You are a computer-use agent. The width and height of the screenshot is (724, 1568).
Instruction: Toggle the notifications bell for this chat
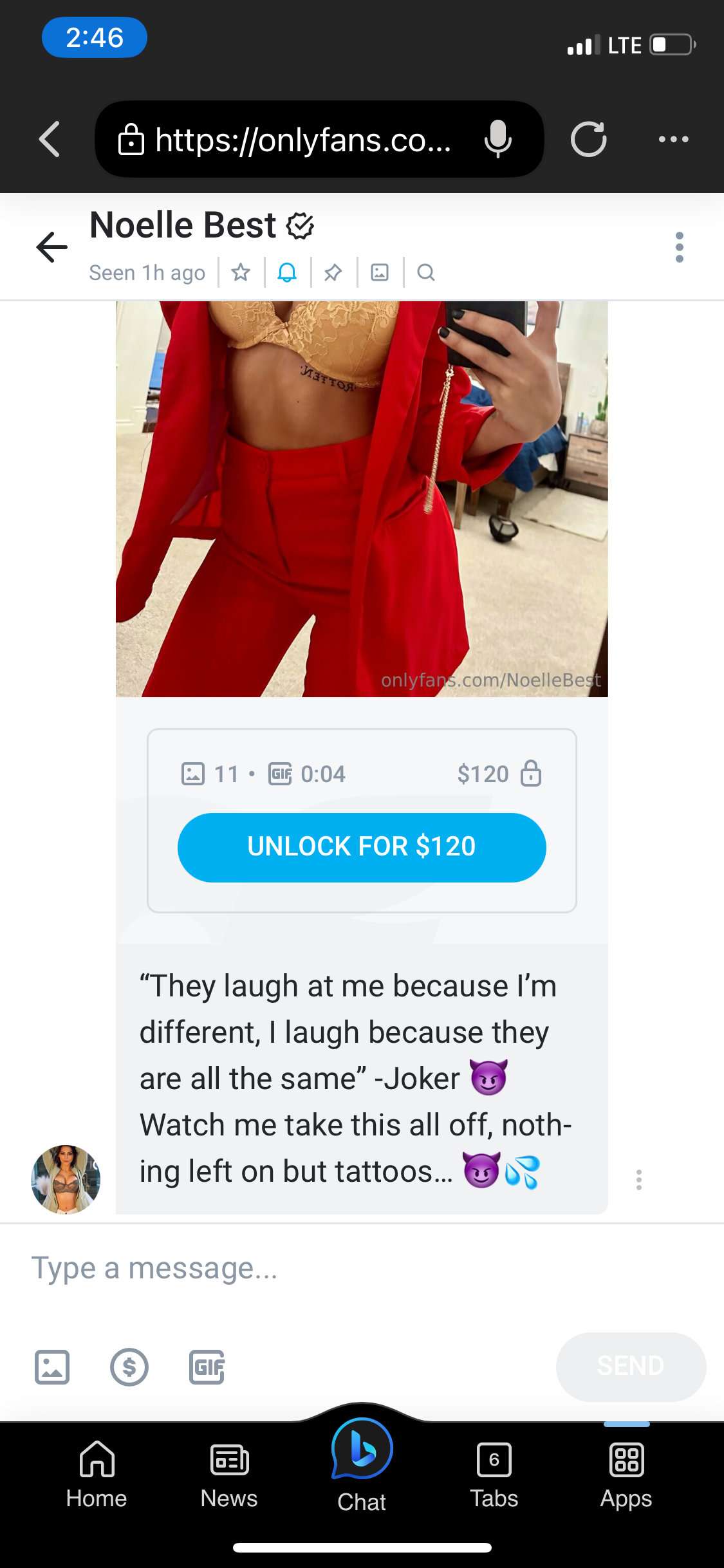pyautogui.click(x=287, y=273)
